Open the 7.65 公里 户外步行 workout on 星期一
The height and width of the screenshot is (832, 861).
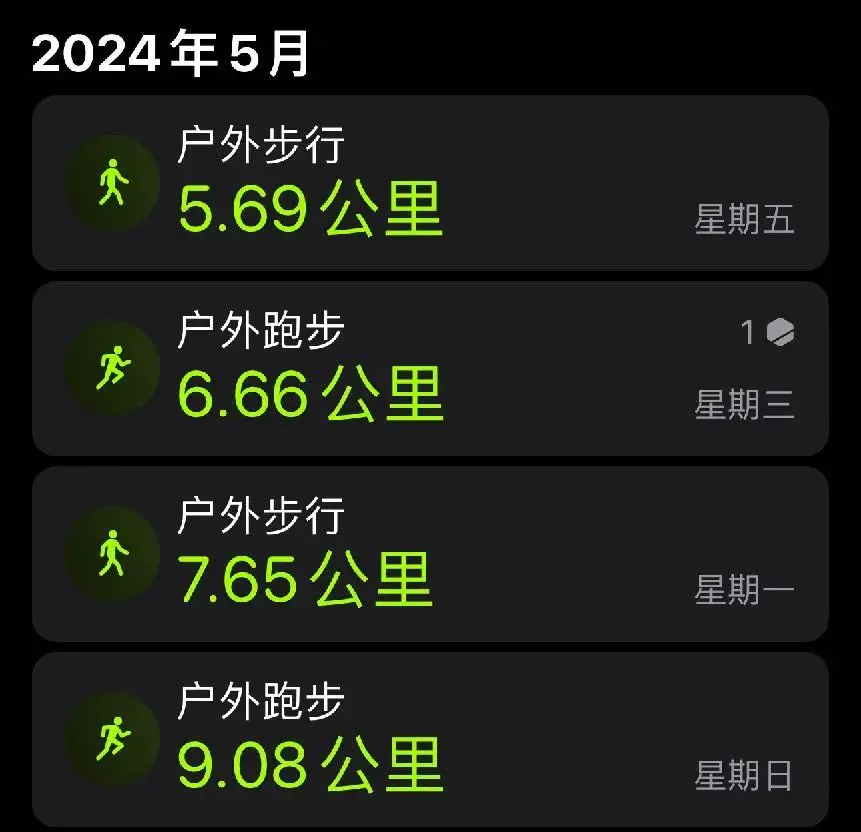[x=430, y=553]
